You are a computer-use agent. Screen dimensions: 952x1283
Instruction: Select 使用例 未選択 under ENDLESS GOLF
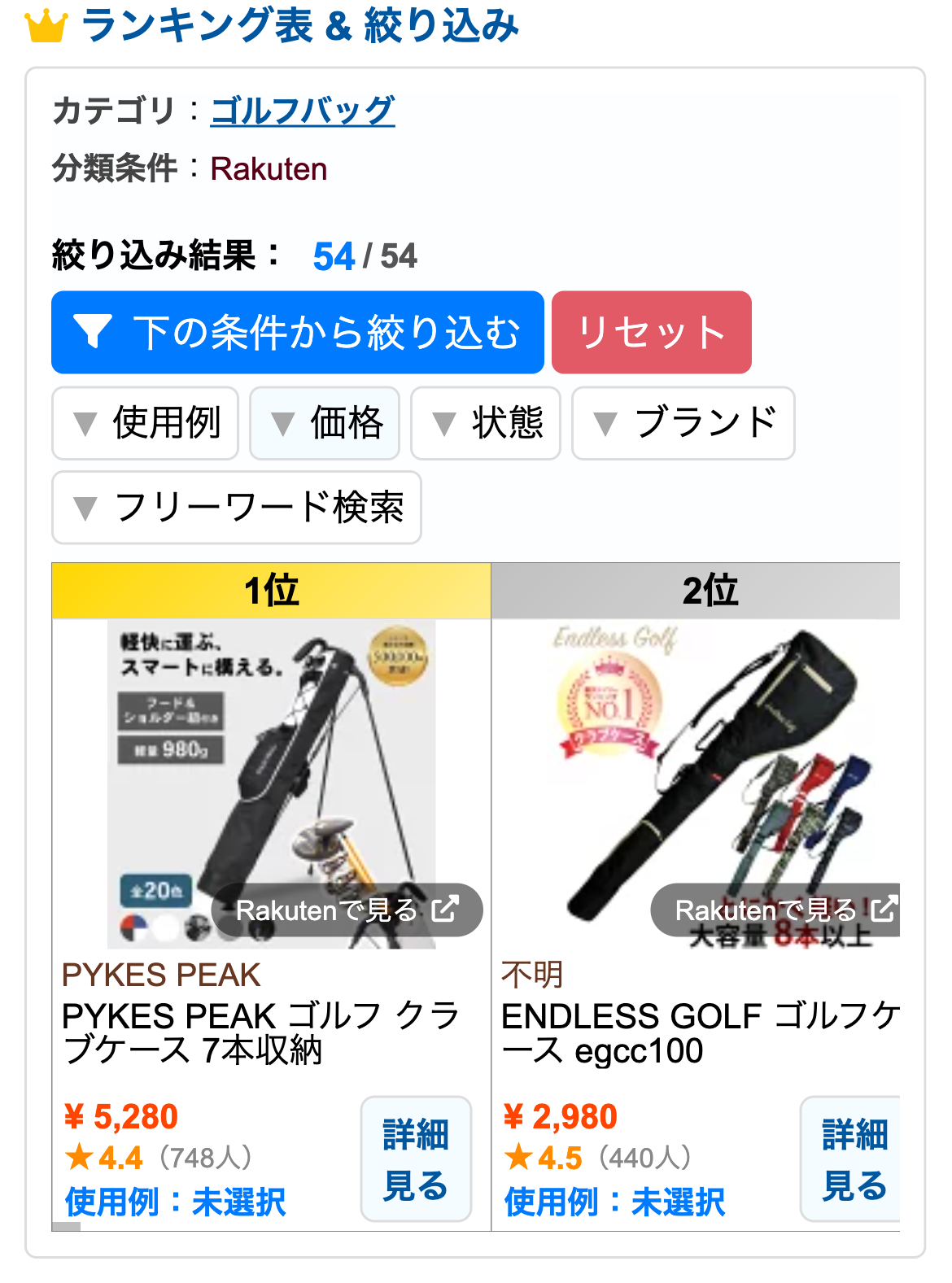(x=614, y=1202)
